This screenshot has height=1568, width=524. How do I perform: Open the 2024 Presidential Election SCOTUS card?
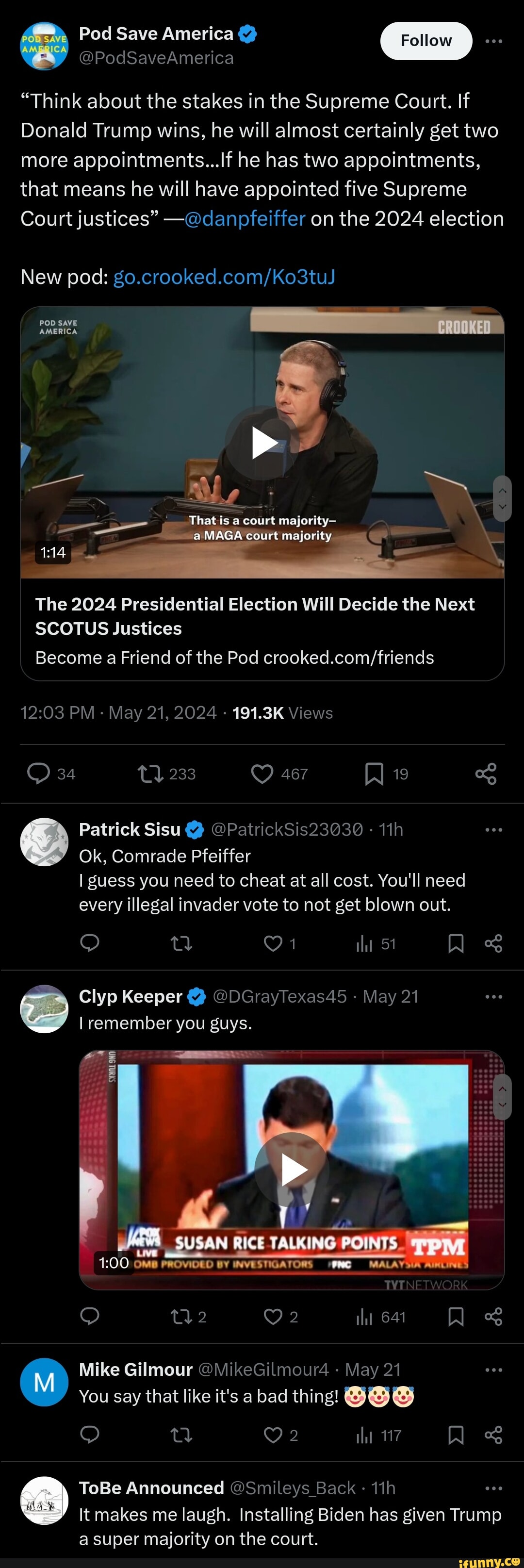[262, 629]
